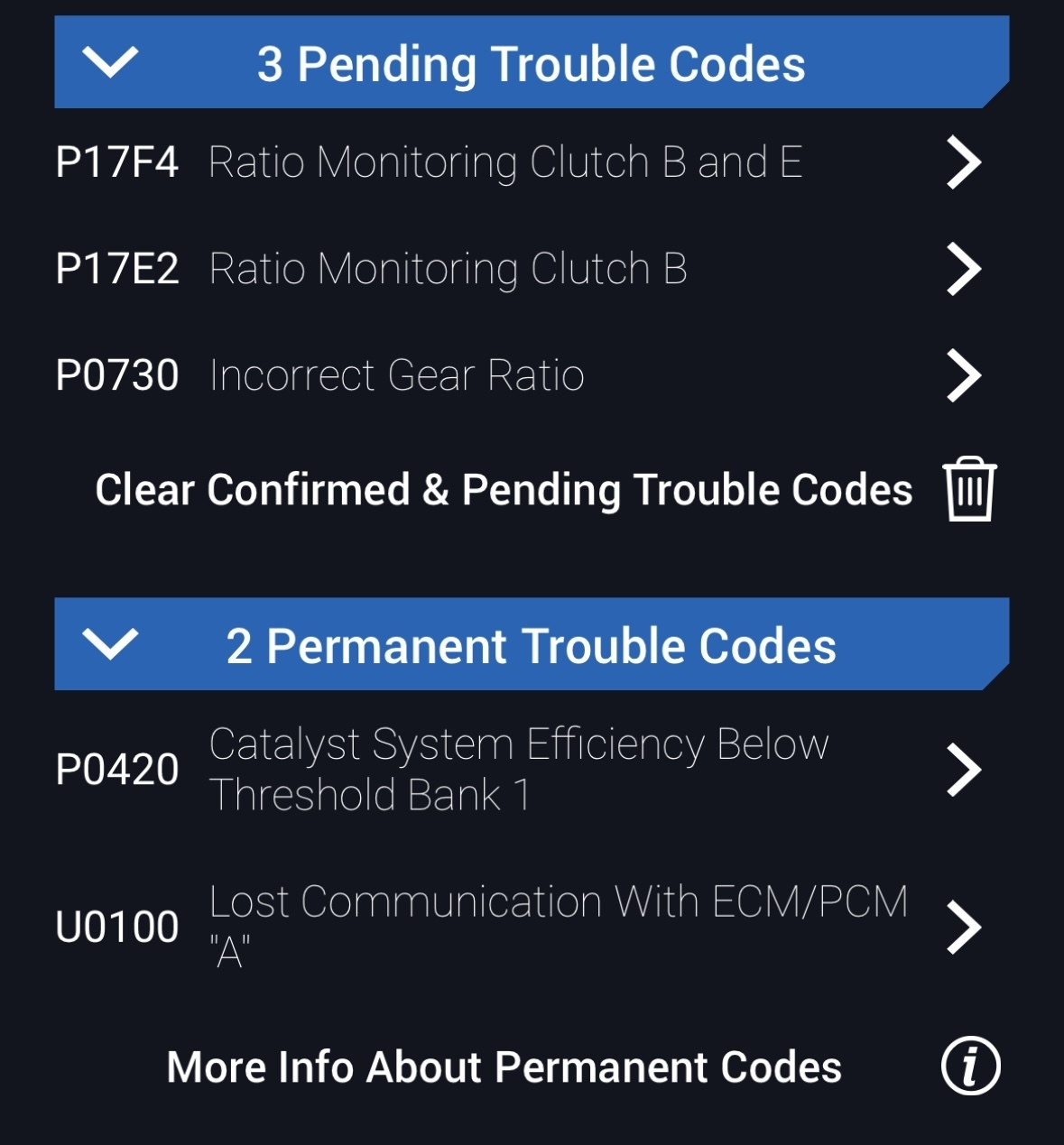Clear Confirmed & Pending Trouble Codes
Image resolution: width=1064 pixels, height=1145 pixels.
click(x=969, y=490)
